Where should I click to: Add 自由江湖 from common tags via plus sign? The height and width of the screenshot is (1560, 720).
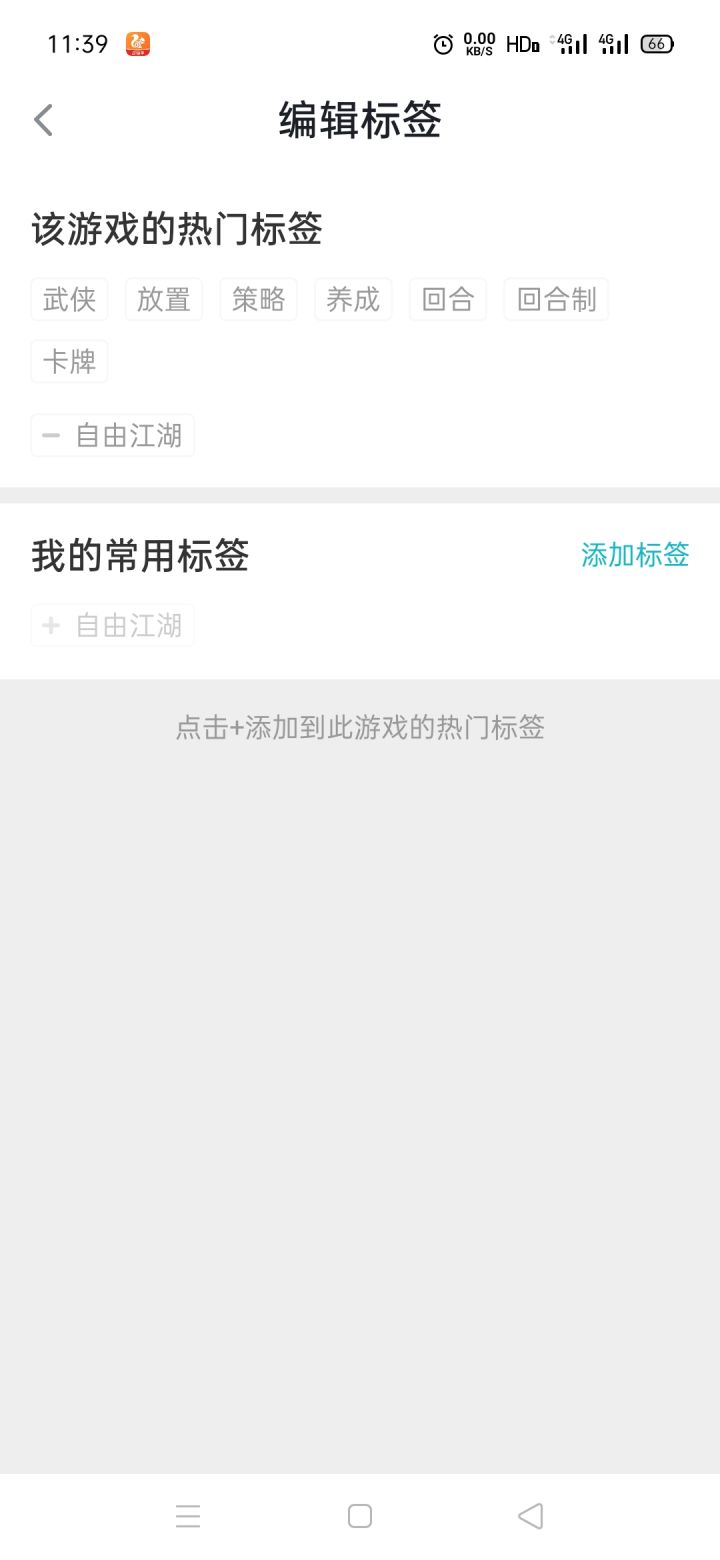click(x=50, y=625)
